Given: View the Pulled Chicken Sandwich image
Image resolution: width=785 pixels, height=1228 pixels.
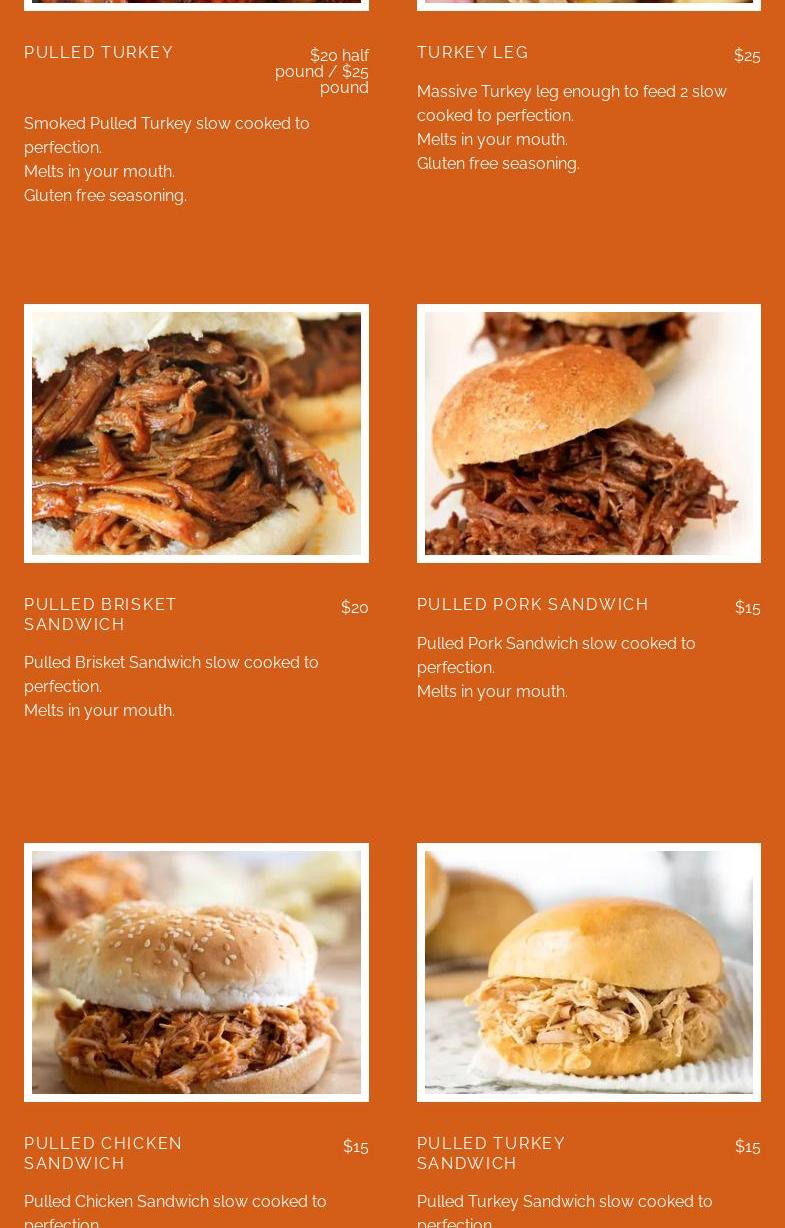Looking at the screenshot, I should (x=196, y=972).
